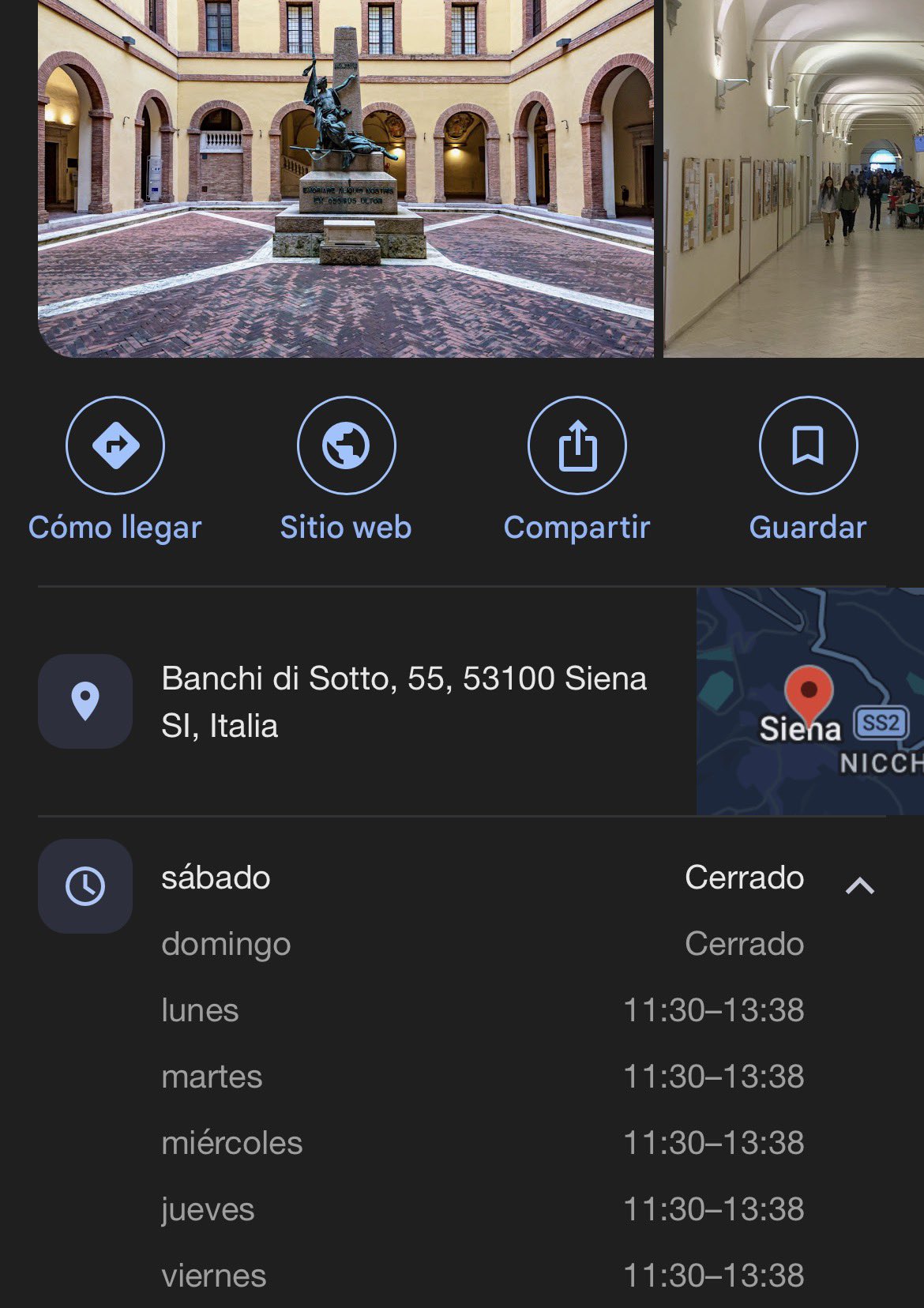Share this place via Compartir
Screen dimensions: 924x1308
pos(577,445)
